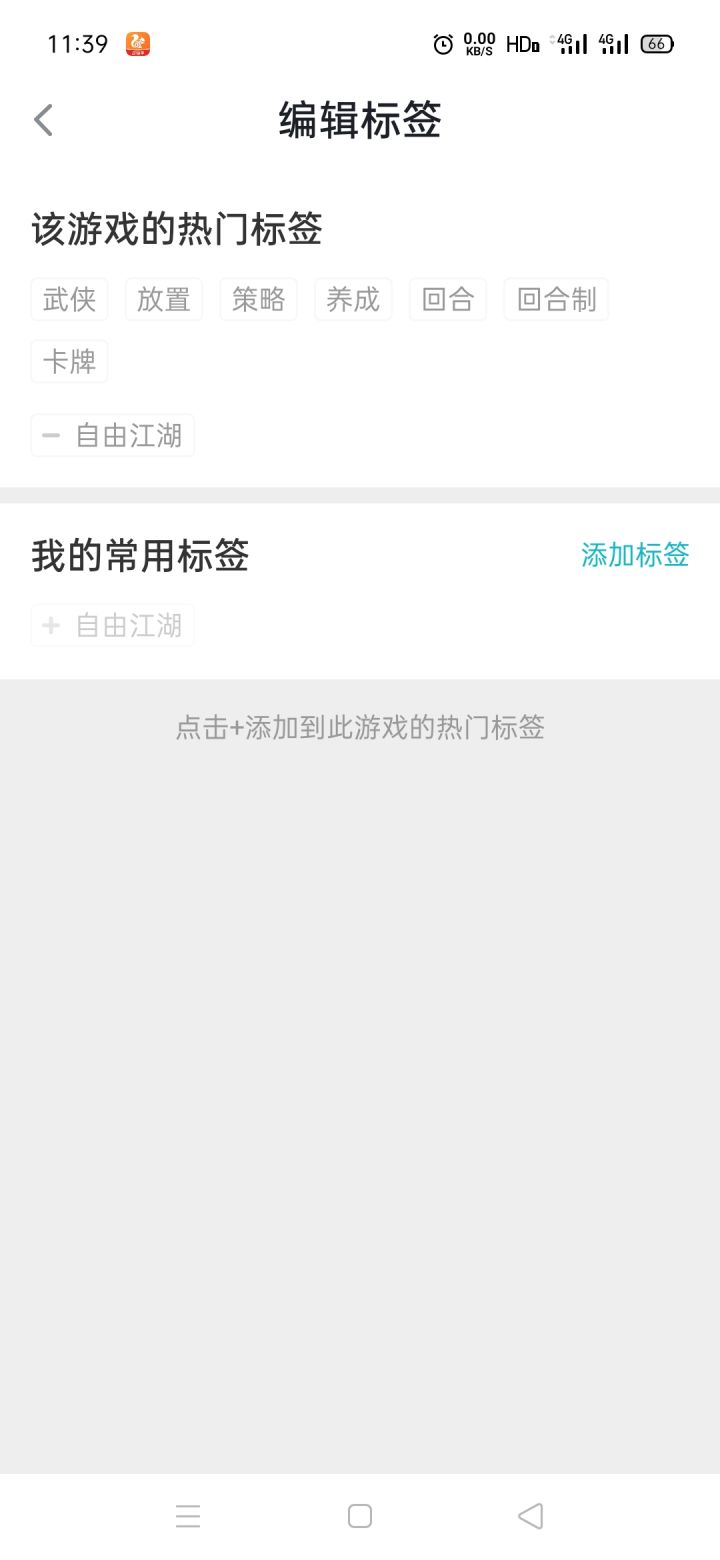This screenshot has height=1560, width=720.
Task: Tap the recent apps icon in navigation bar
Action: pyautogui.click(x=188, y=1515)
